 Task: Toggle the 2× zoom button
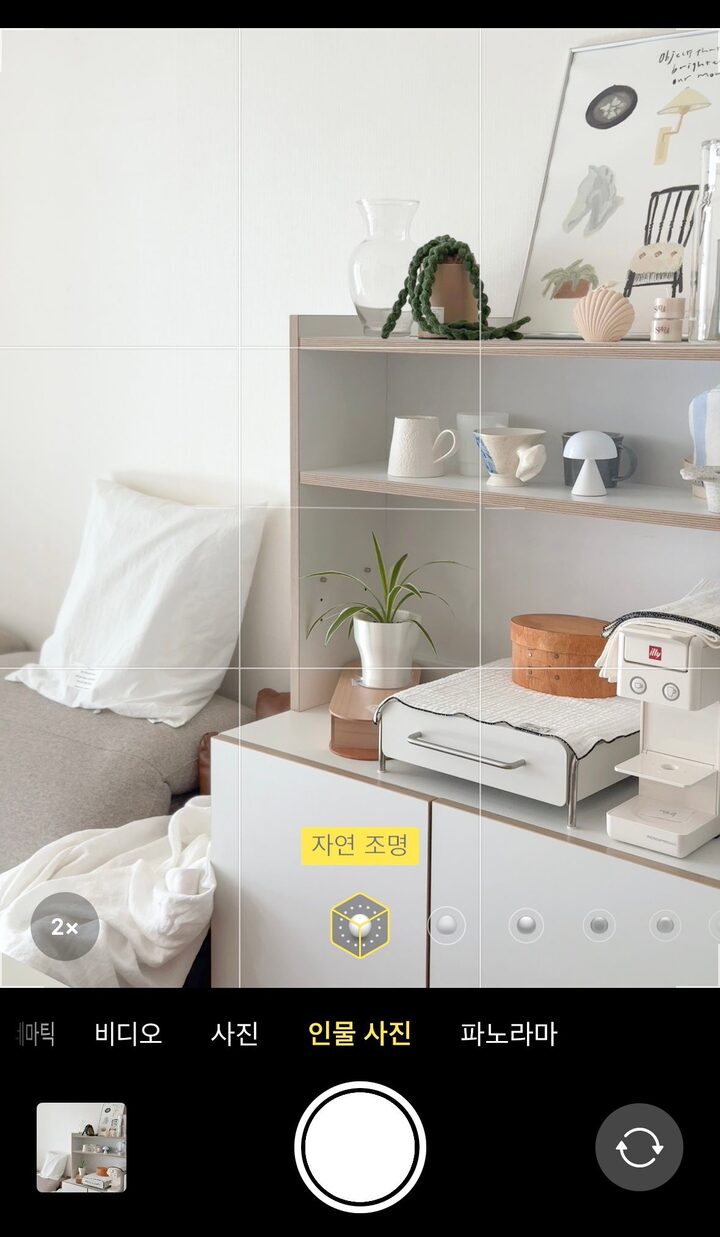[x=65, y=927]
